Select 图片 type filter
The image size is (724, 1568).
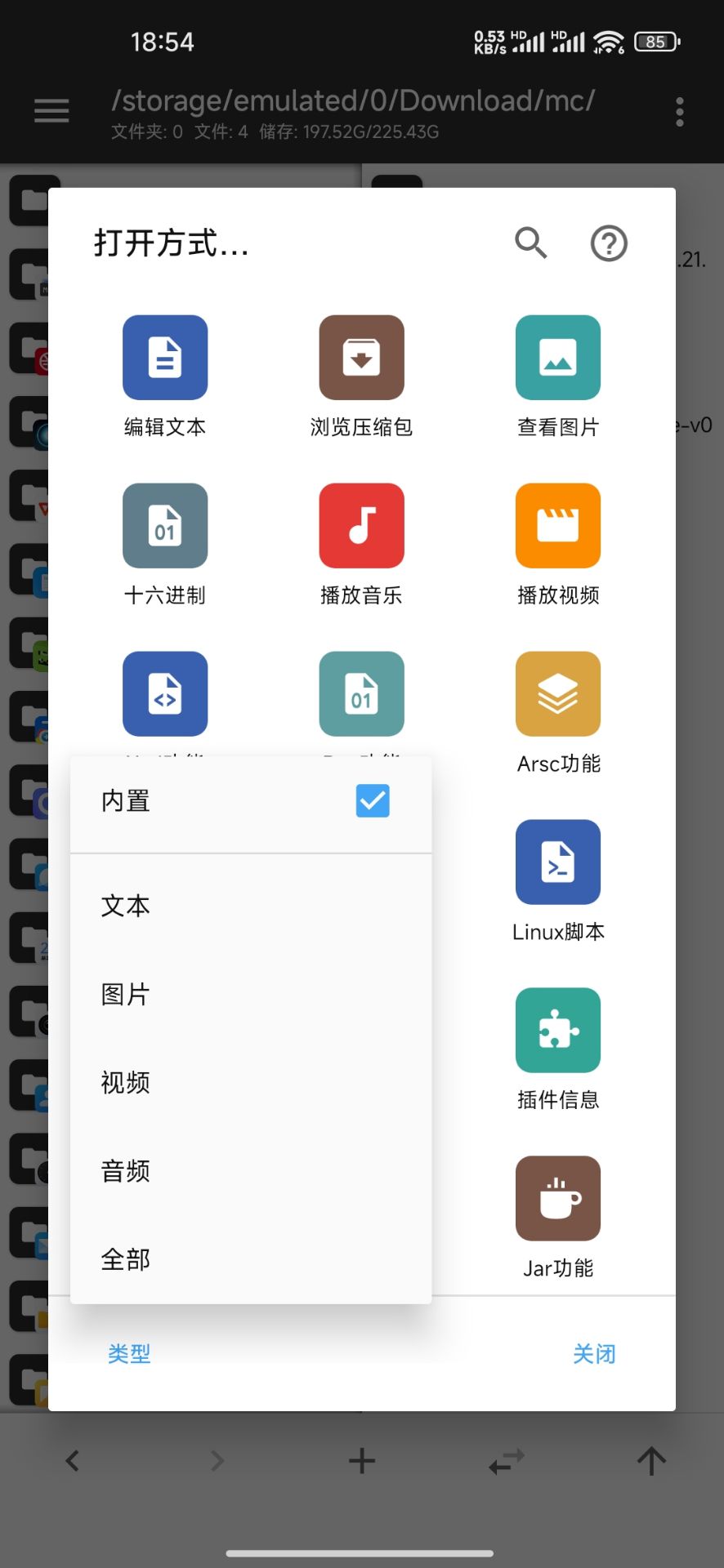point(126,994)
